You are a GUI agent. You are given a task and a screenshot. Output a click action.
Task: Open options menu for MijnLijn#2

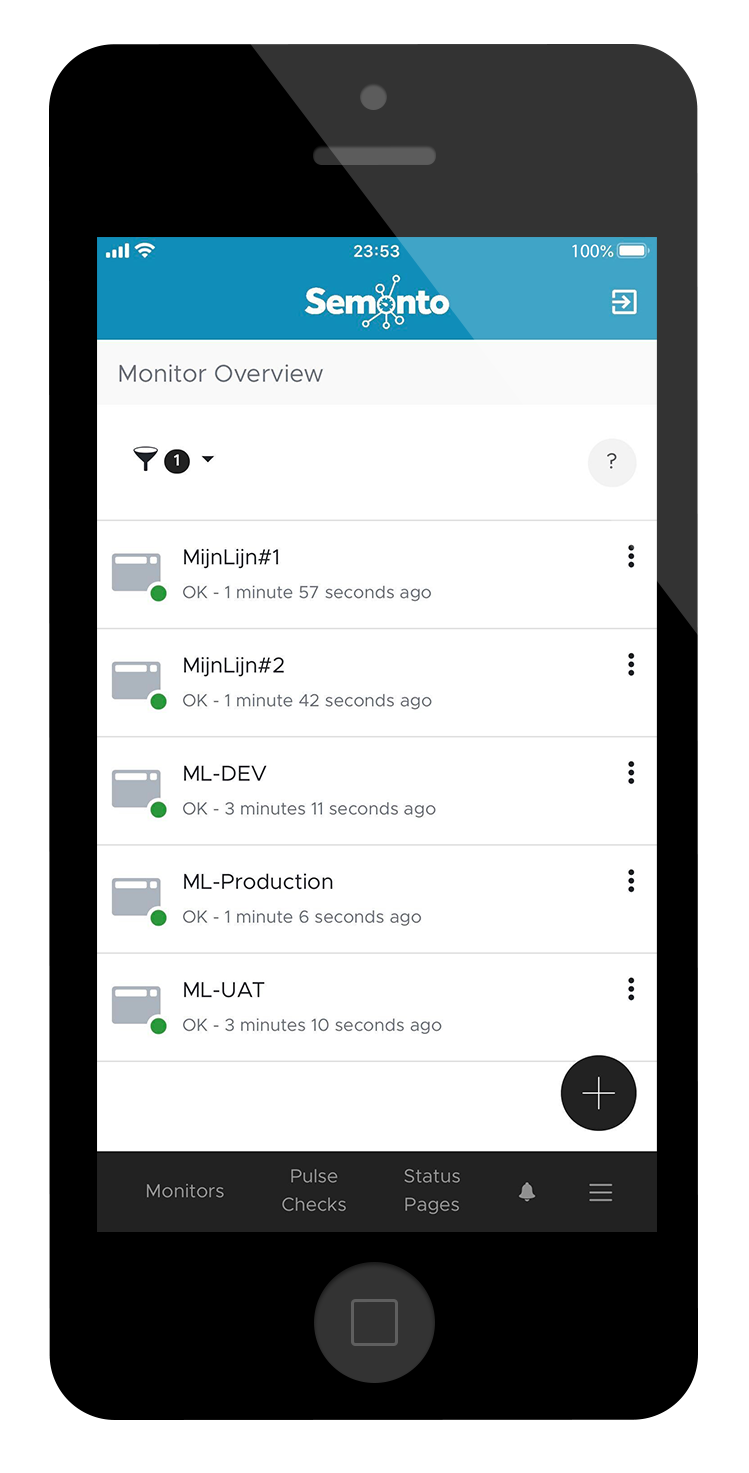pyautogui.click(x=631, y=665)
